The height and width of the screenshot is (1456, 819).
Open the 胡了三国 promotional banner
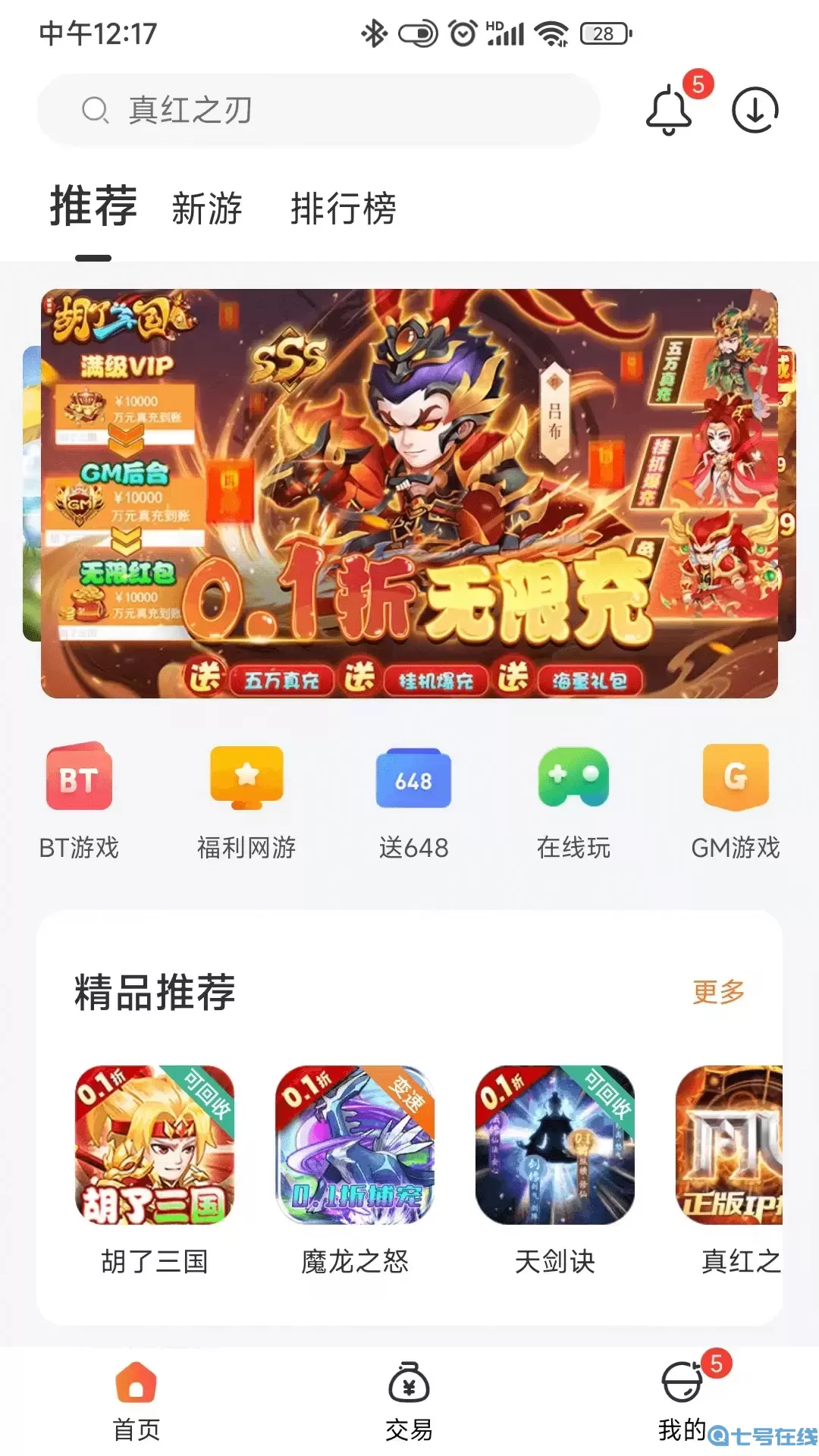(x=409, y=493)
